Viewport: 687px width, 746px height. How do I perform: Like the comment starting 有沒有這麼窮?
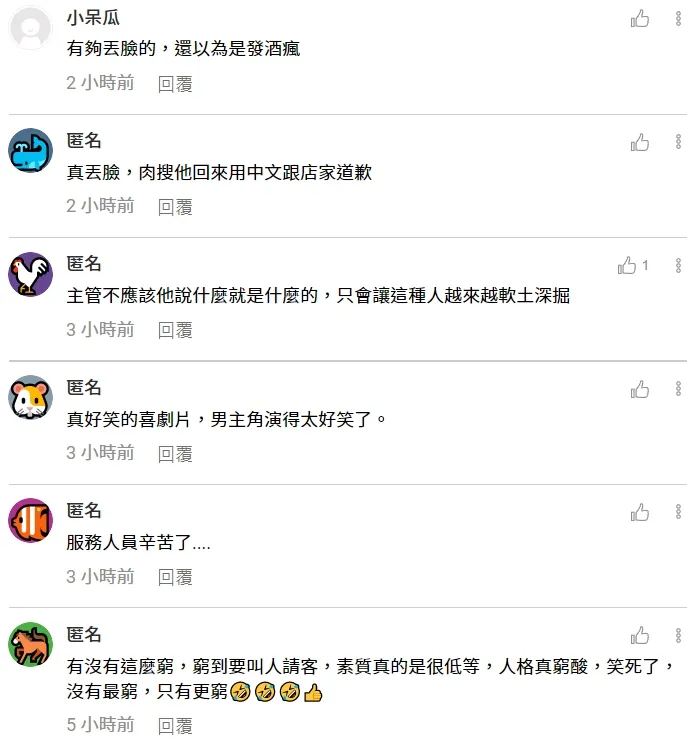coord(640,636)
